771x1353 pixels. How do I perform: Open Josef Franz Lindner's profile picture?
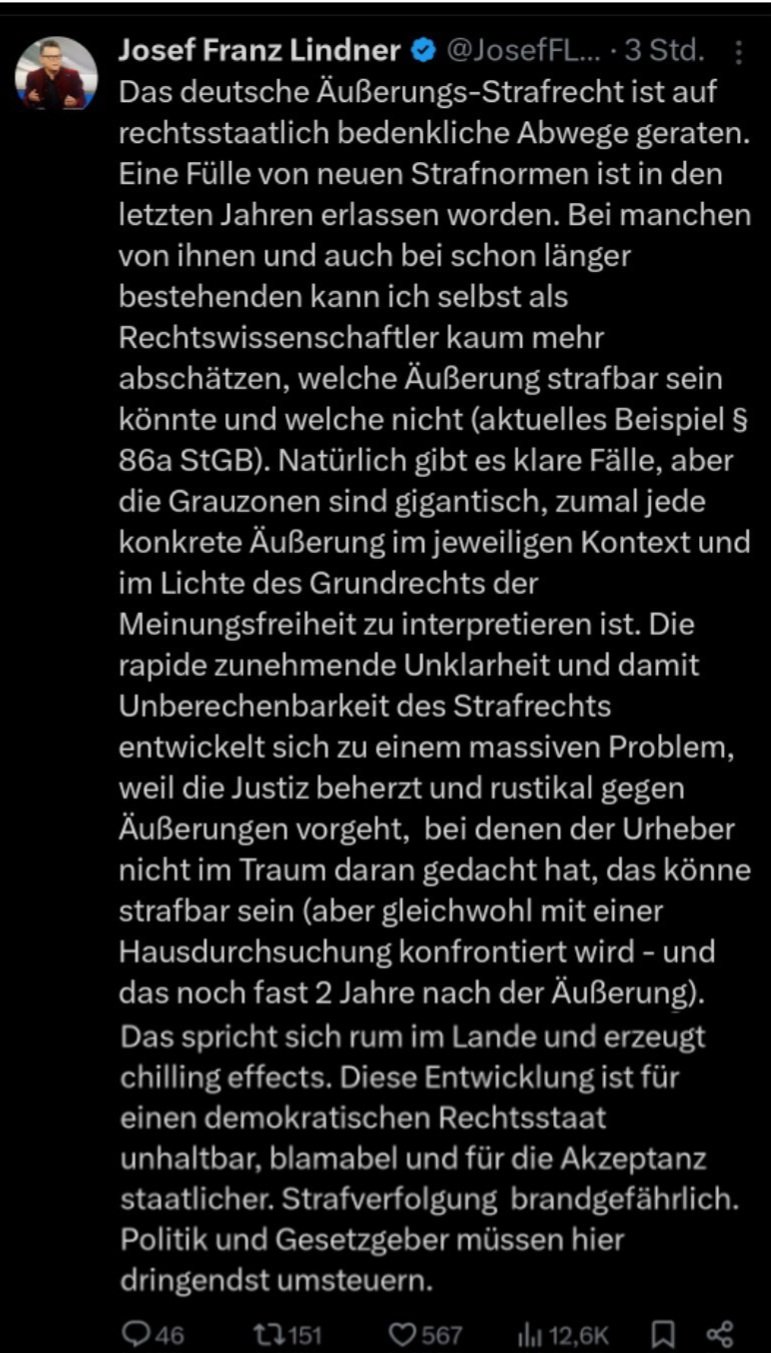click(x=55, y=73)
